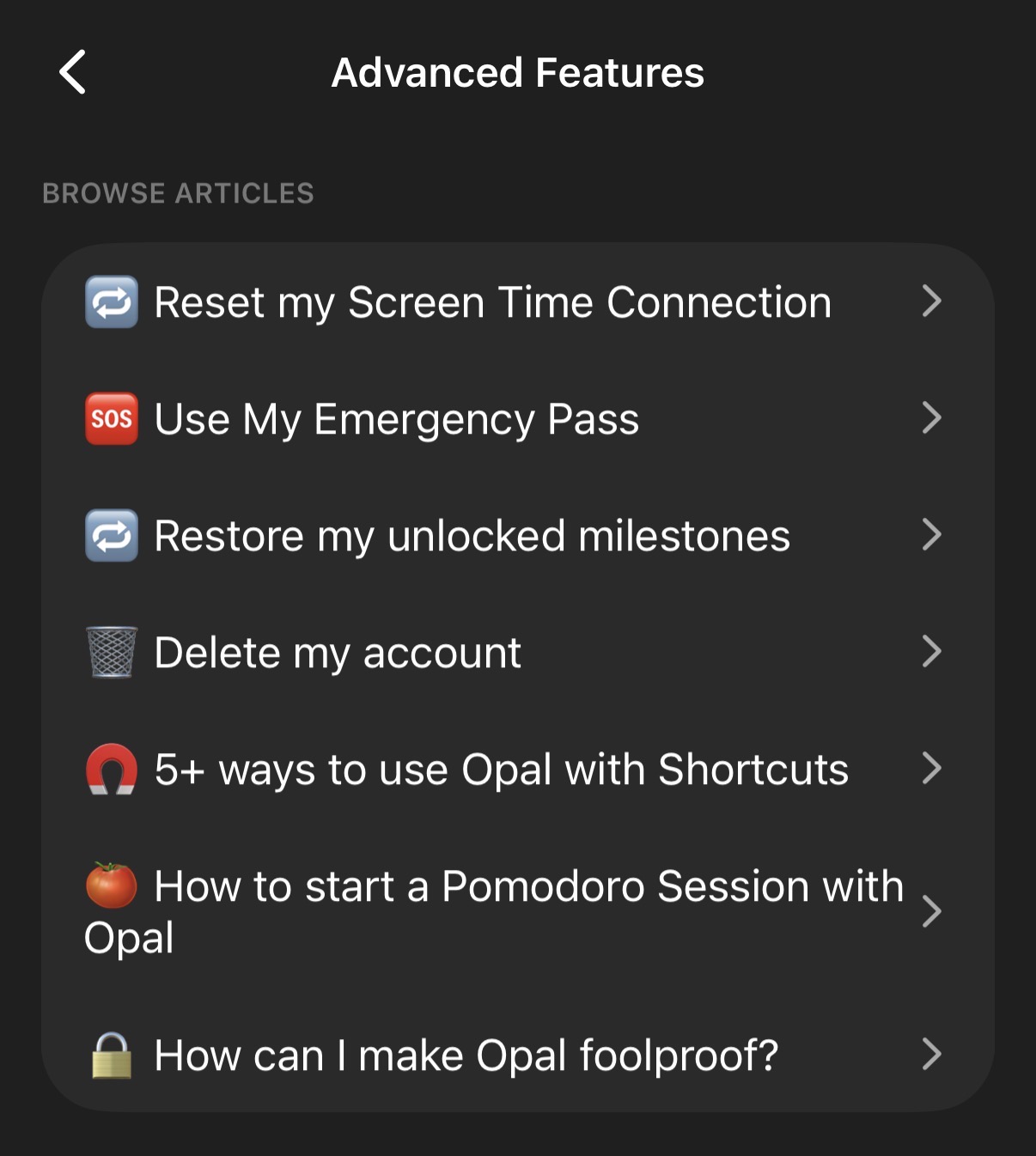
Task: Go back using the top-left arrow
Action: coord(73,72)
